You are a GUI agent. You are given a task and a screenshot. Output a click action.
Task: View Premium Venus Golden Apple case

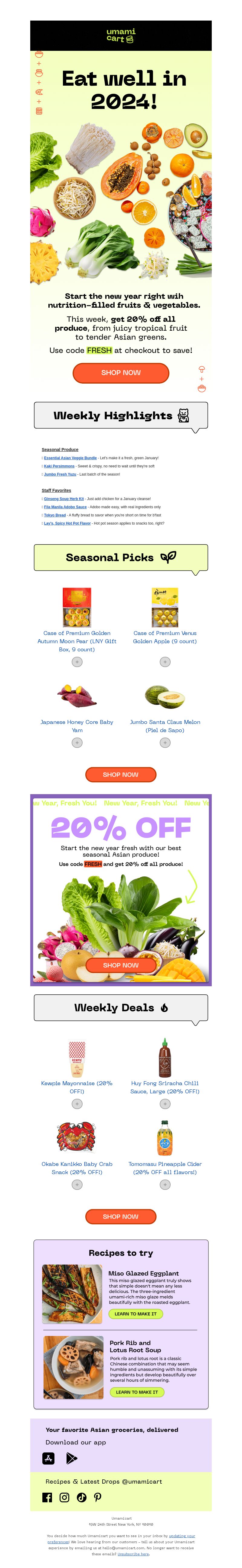165,637
